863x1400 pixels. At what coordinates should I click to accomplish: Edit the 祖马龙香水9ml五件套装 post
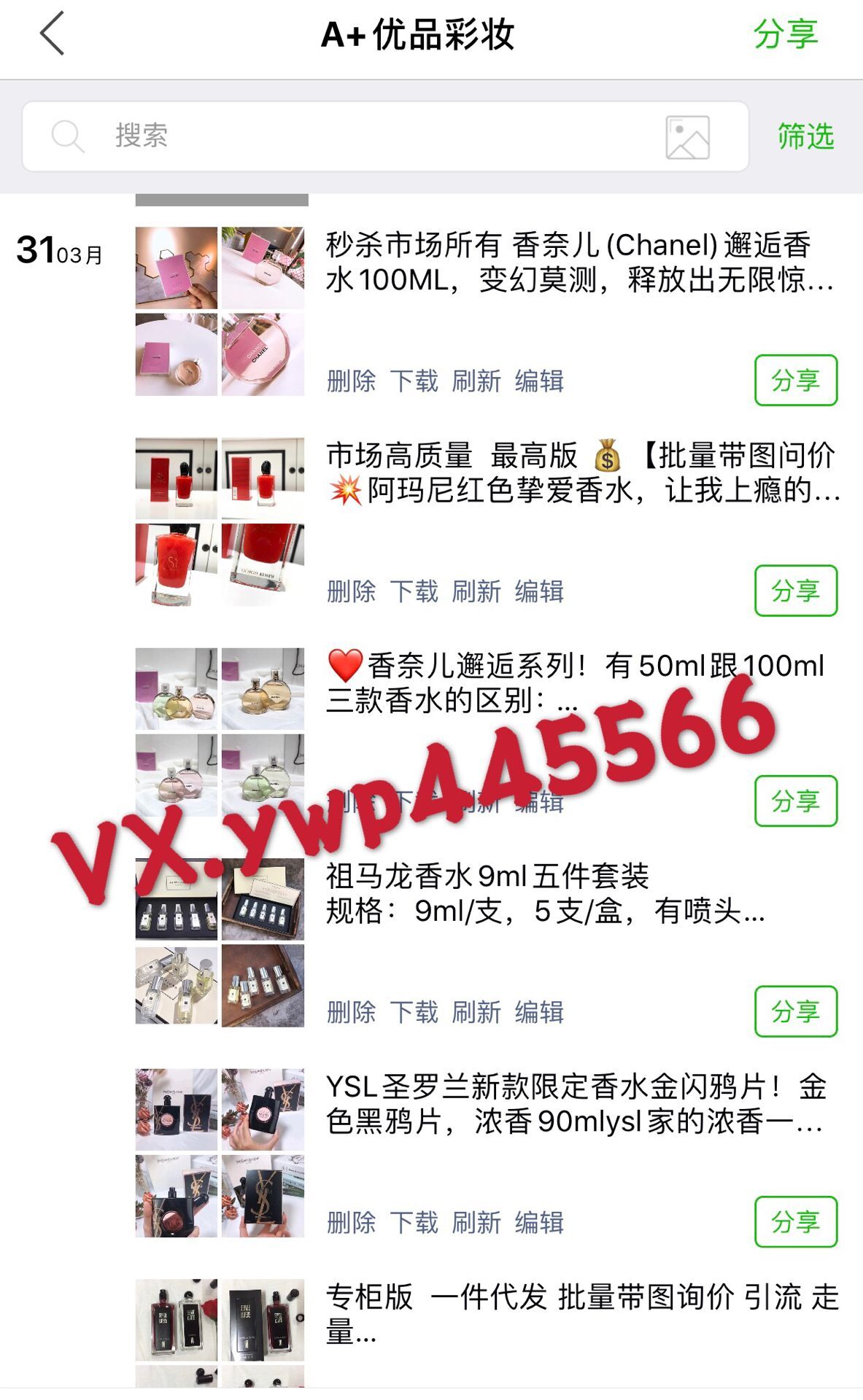coord(539,1011)
